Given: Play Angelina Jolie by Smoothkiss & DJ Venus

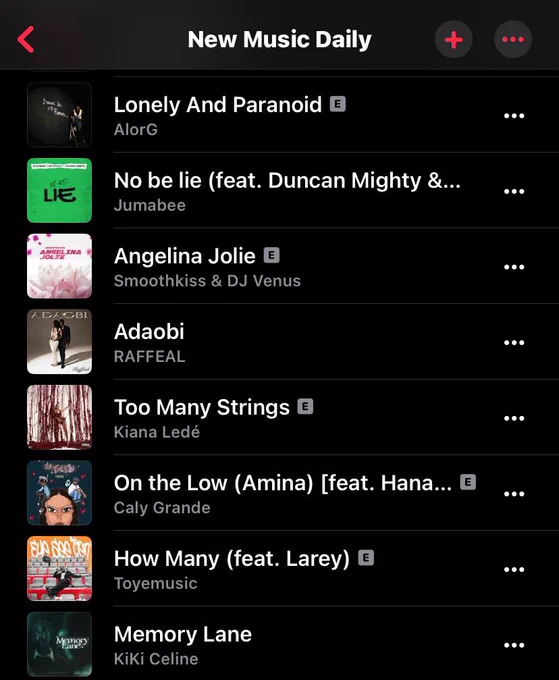Looking at the screenshot, I should coord(279,266).
